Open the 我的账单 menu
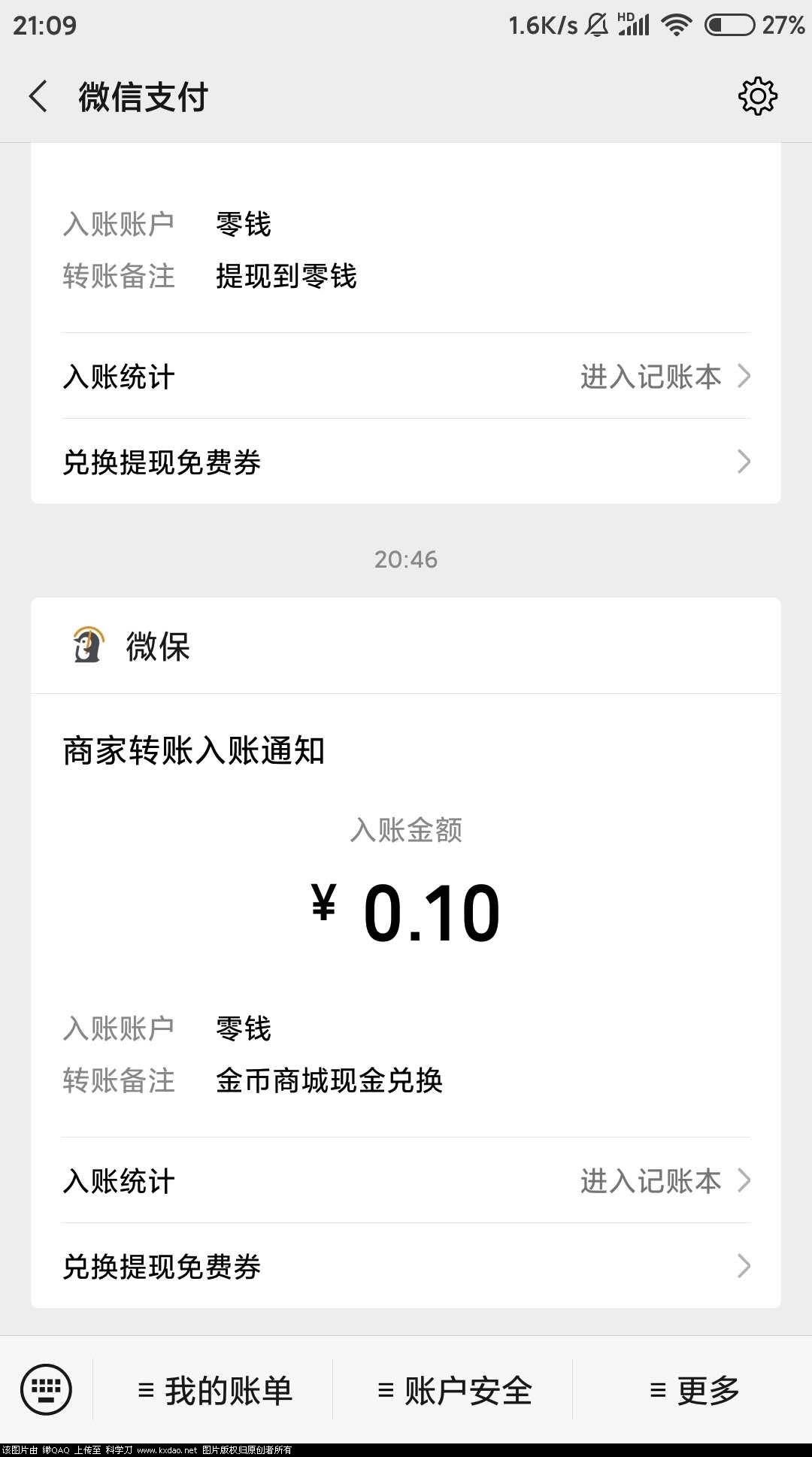The image size is (812, 1457). pyautogui.click(x=215, y=1391)
